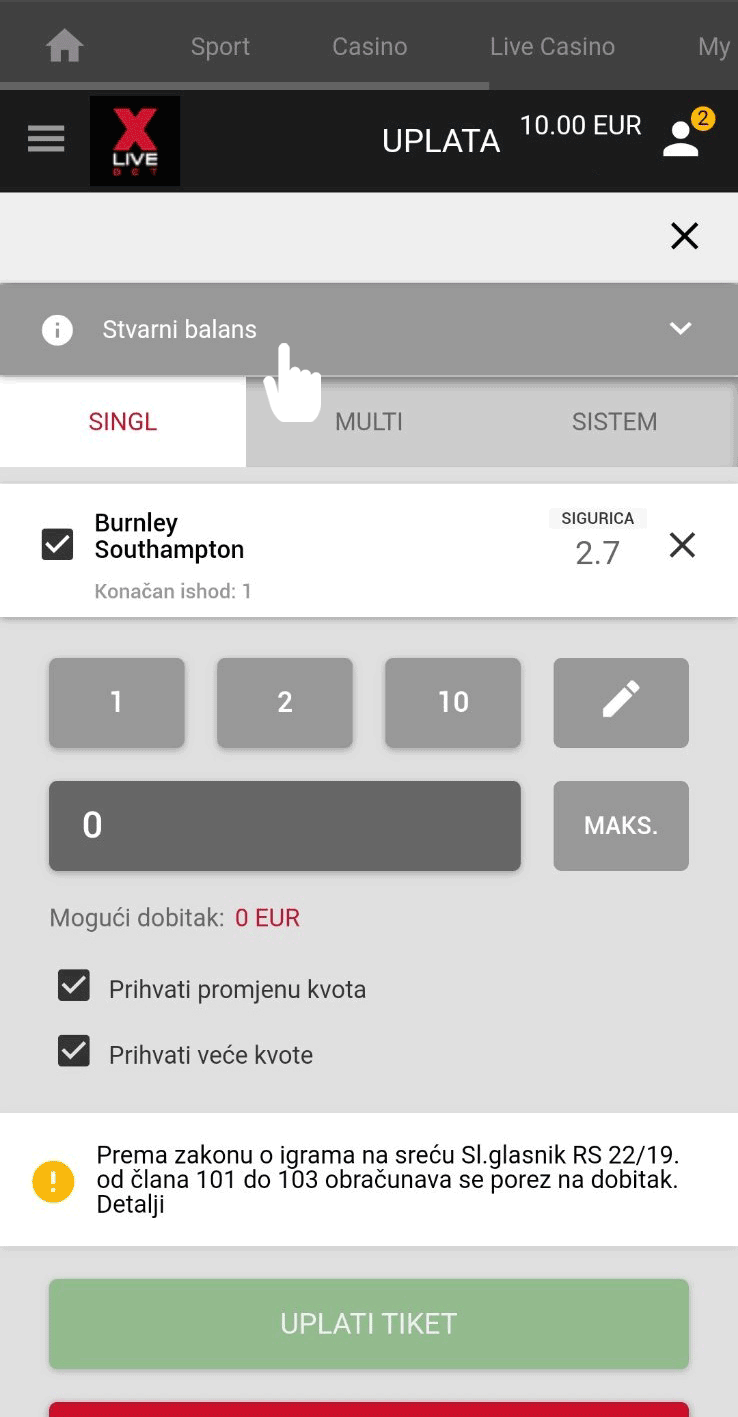Edit quick stakes with the pencil button
The height and width of the screenshot is (1417, 738).
click(621, 702)
